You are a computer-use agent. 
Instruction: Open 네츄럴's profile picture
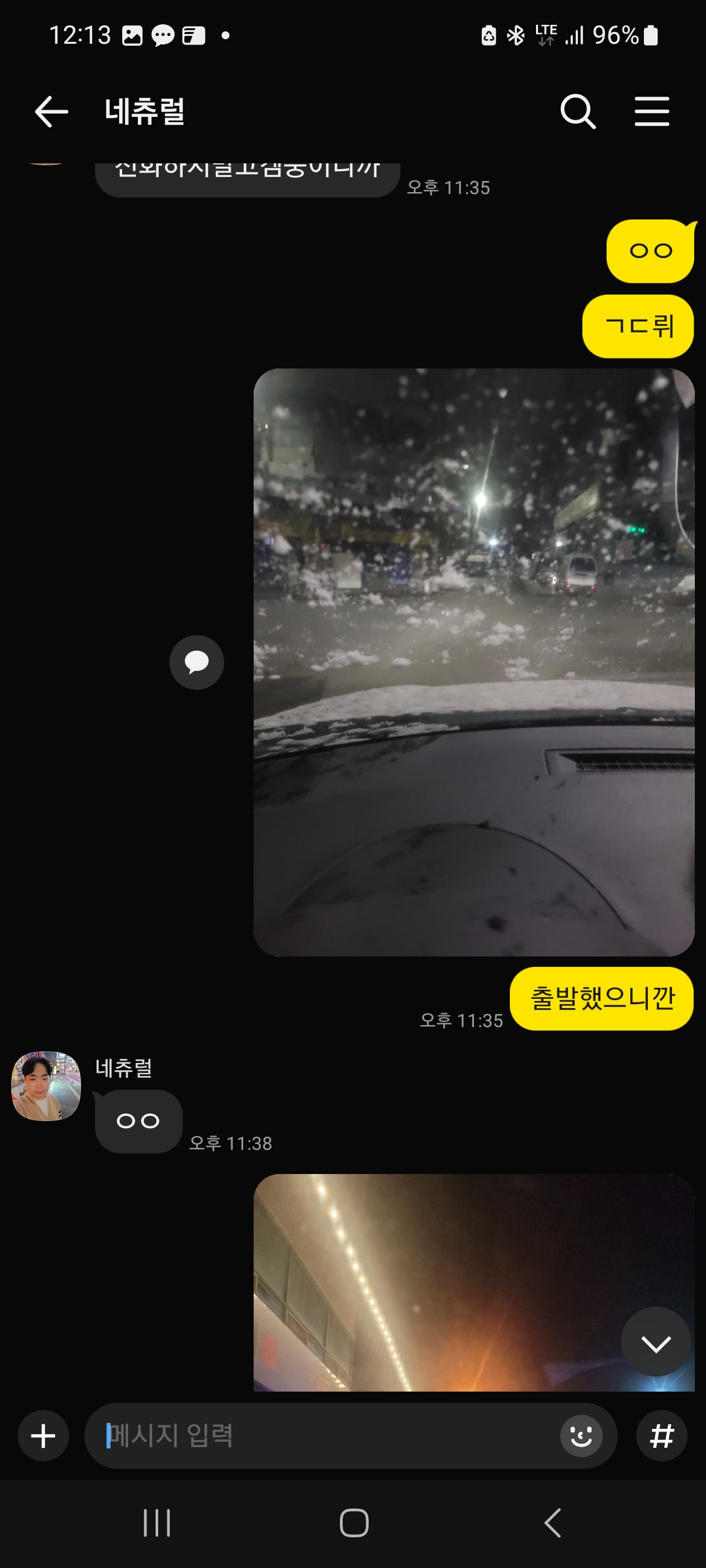pyautogui.click(x=46, y=1086)
